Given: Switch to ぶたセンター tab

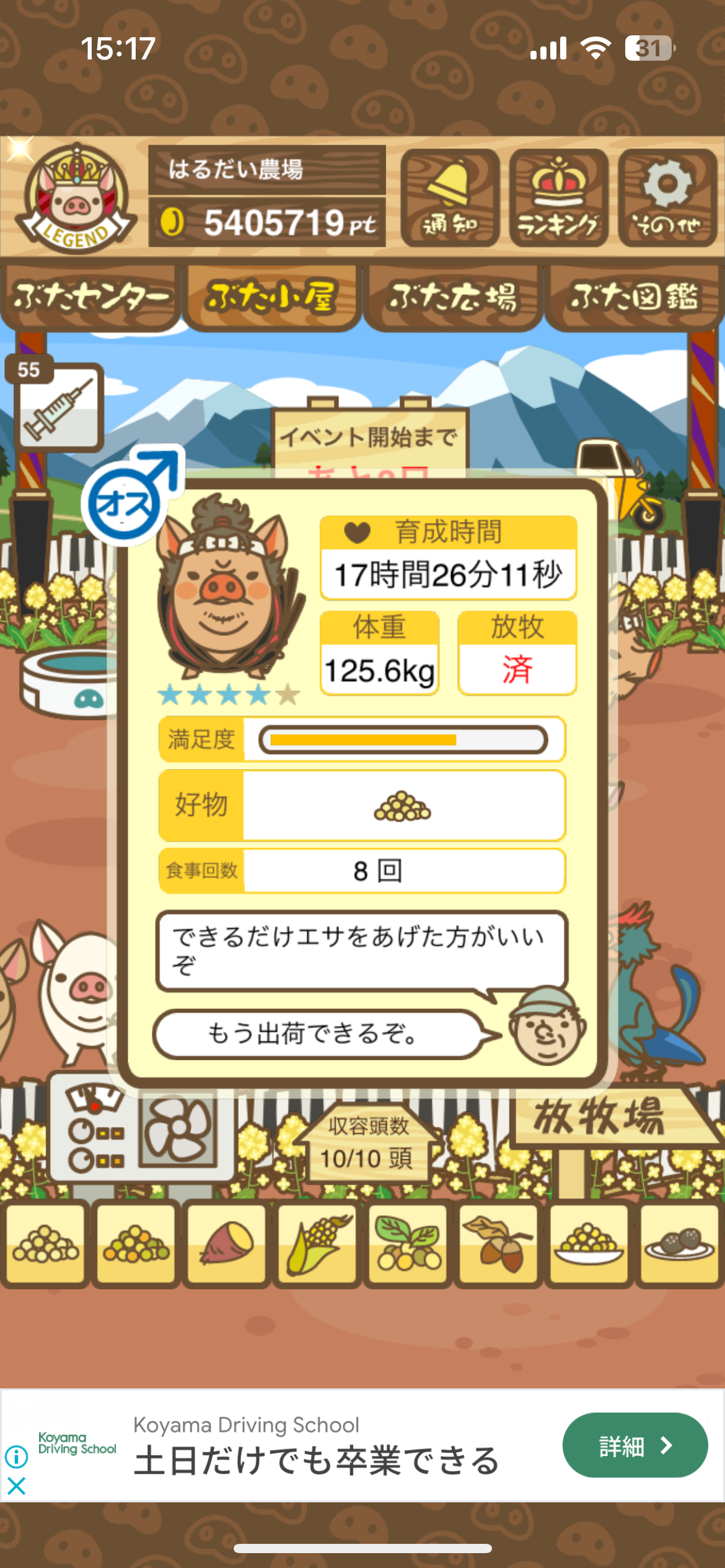Looking at the screenshot, I should [x=91, y=297].
